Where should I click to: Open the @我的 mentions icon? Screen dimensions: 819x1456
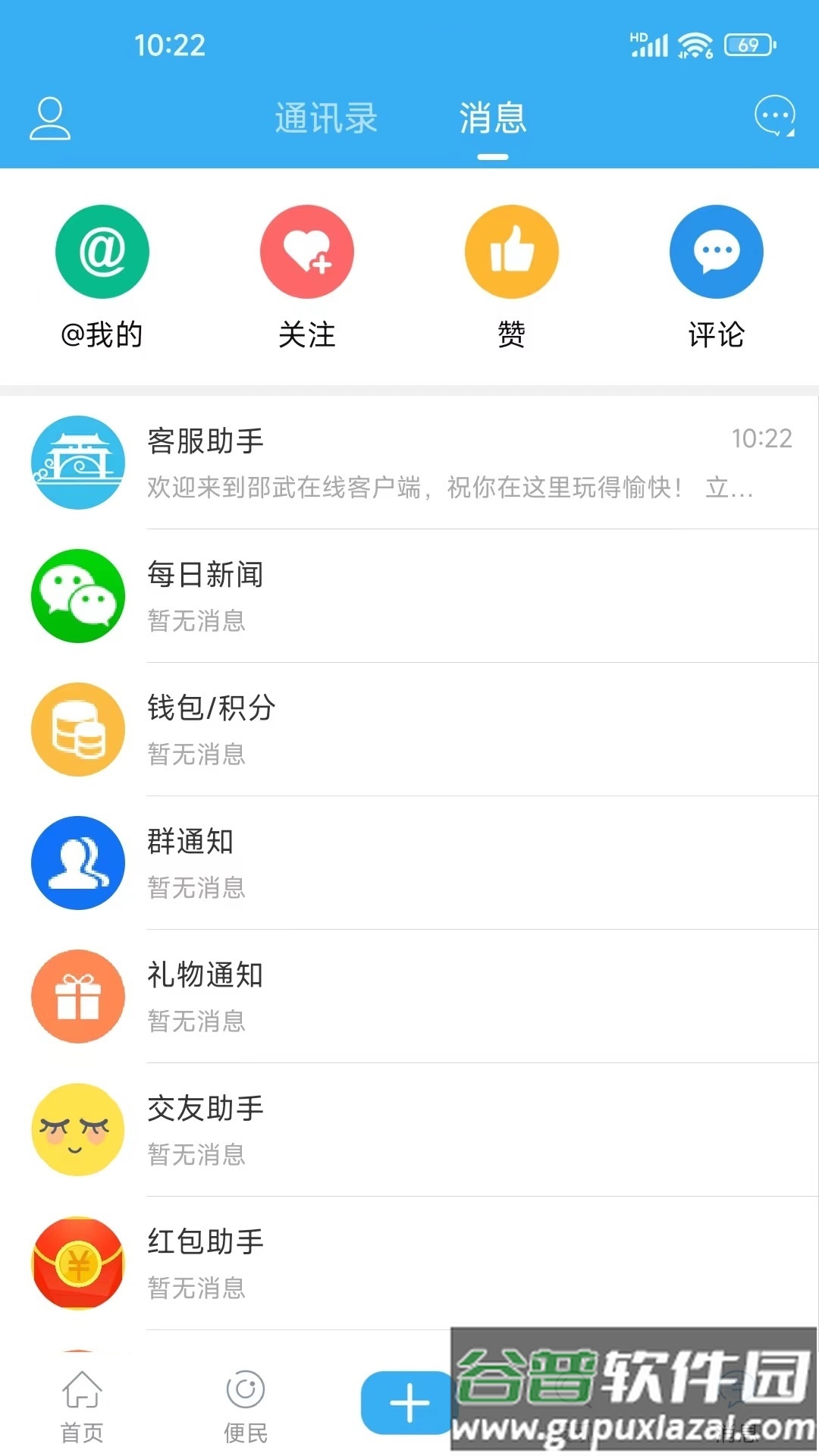coord(103,251)
